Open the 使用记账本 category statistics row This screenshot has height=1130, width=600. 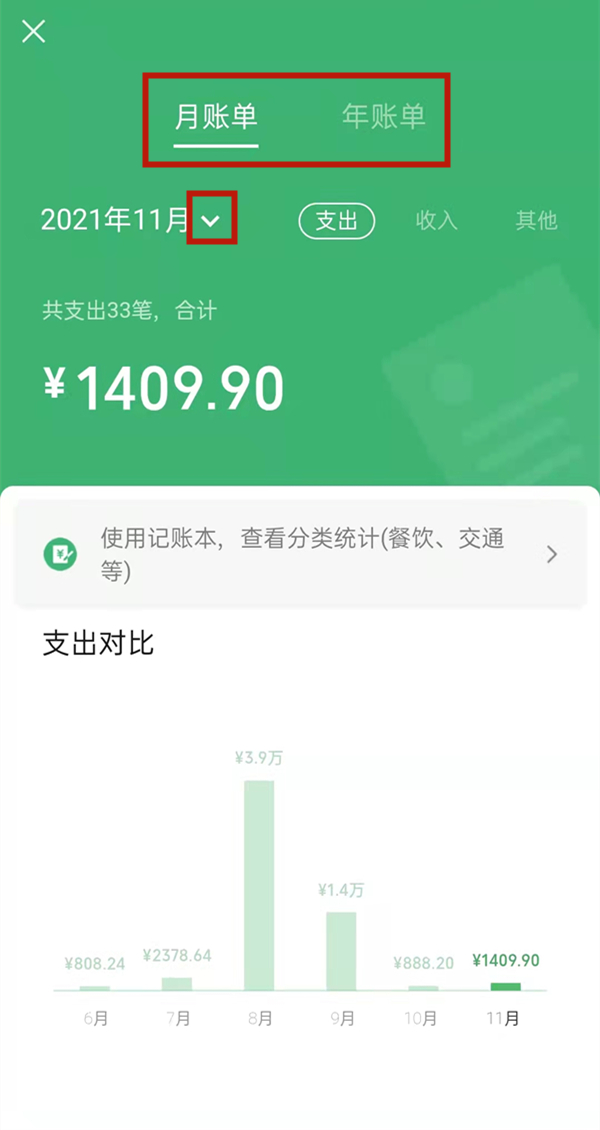300,554
